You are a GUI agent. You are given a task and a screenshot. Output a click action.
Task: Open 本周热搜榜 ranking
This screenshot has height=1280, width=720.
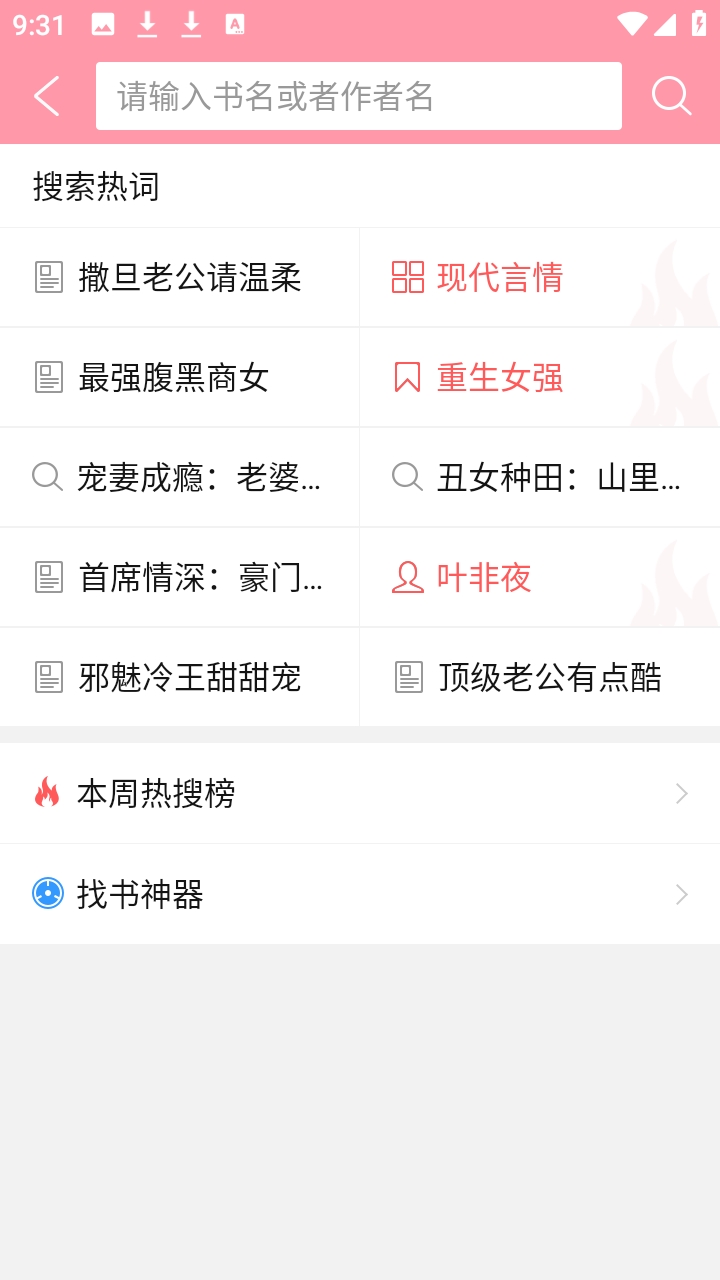(x=360, y=793)
